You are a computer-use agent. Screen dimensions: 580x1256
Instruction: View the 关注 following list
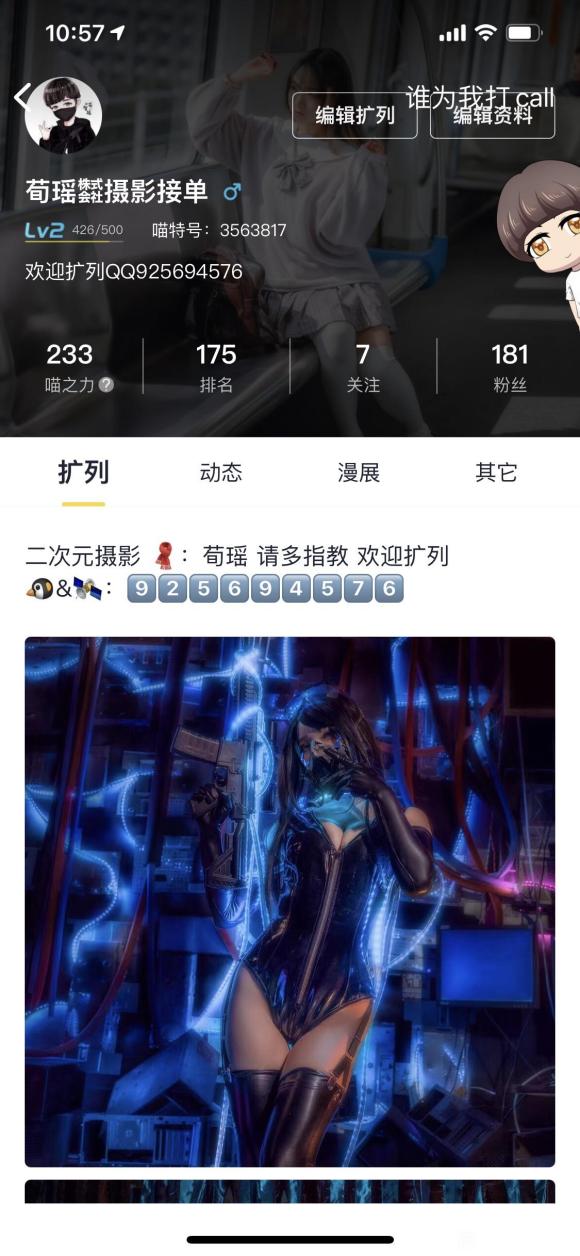[363, 367]
